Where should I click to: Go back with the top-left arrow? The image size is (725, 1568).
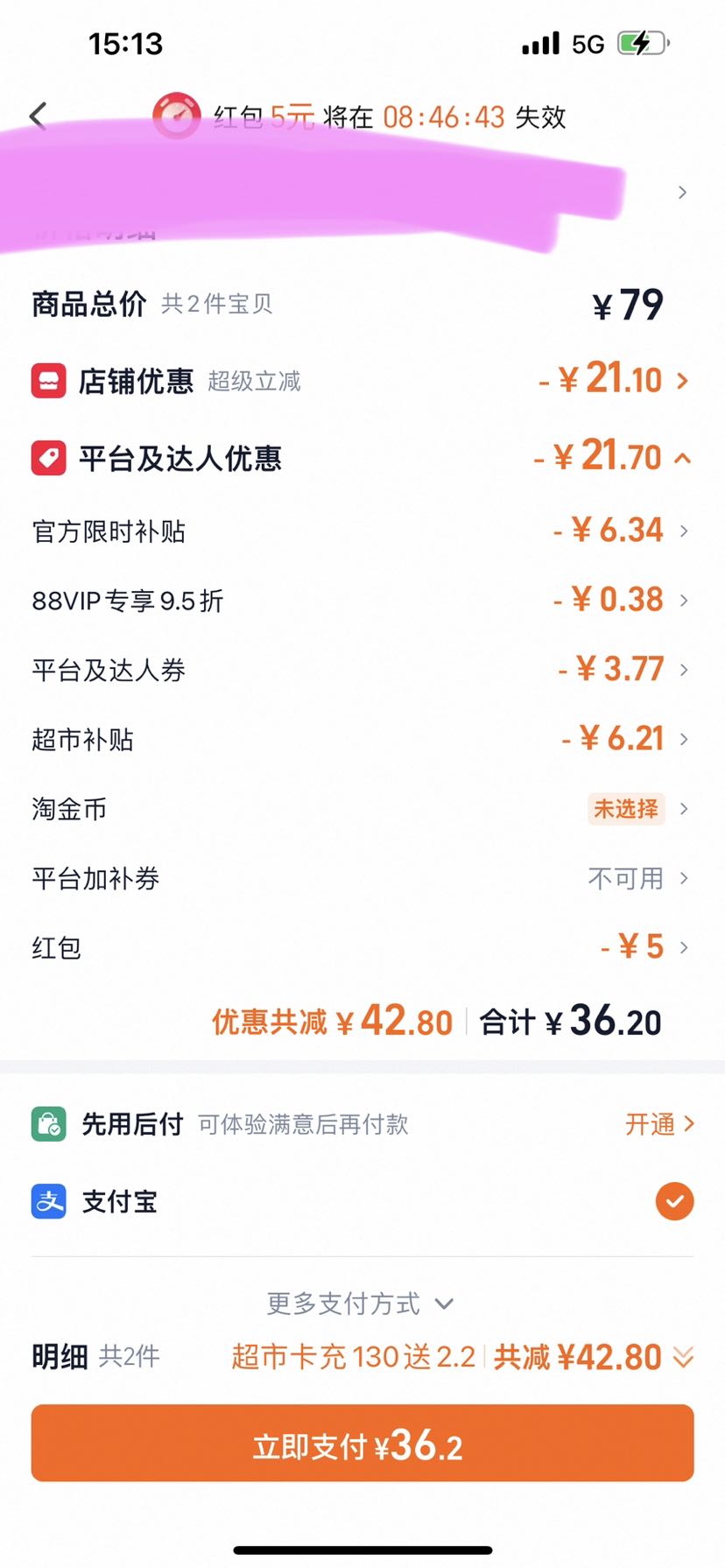(x=38, y=116)
